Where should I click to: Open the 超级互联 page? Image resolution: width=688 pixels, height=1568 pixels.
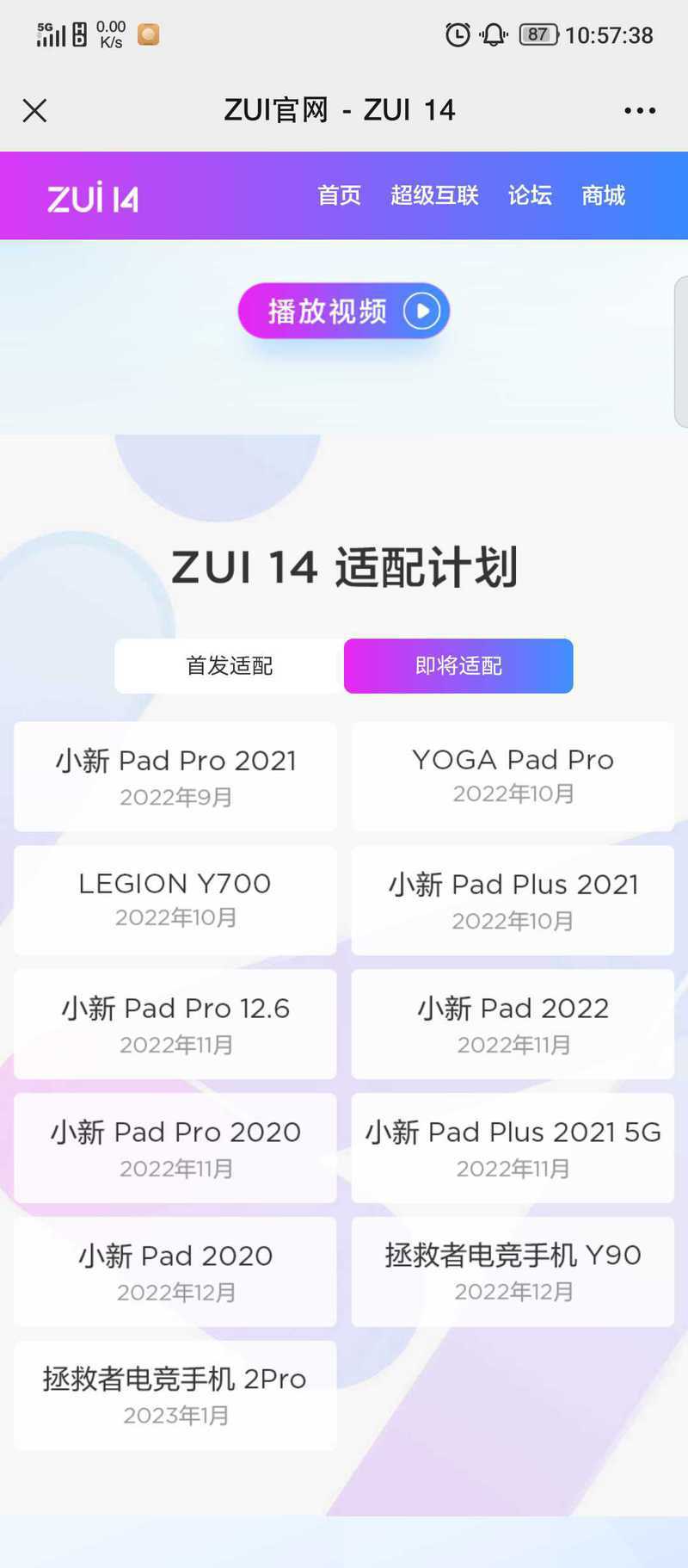pyautogui.click(x=434, y=195)
